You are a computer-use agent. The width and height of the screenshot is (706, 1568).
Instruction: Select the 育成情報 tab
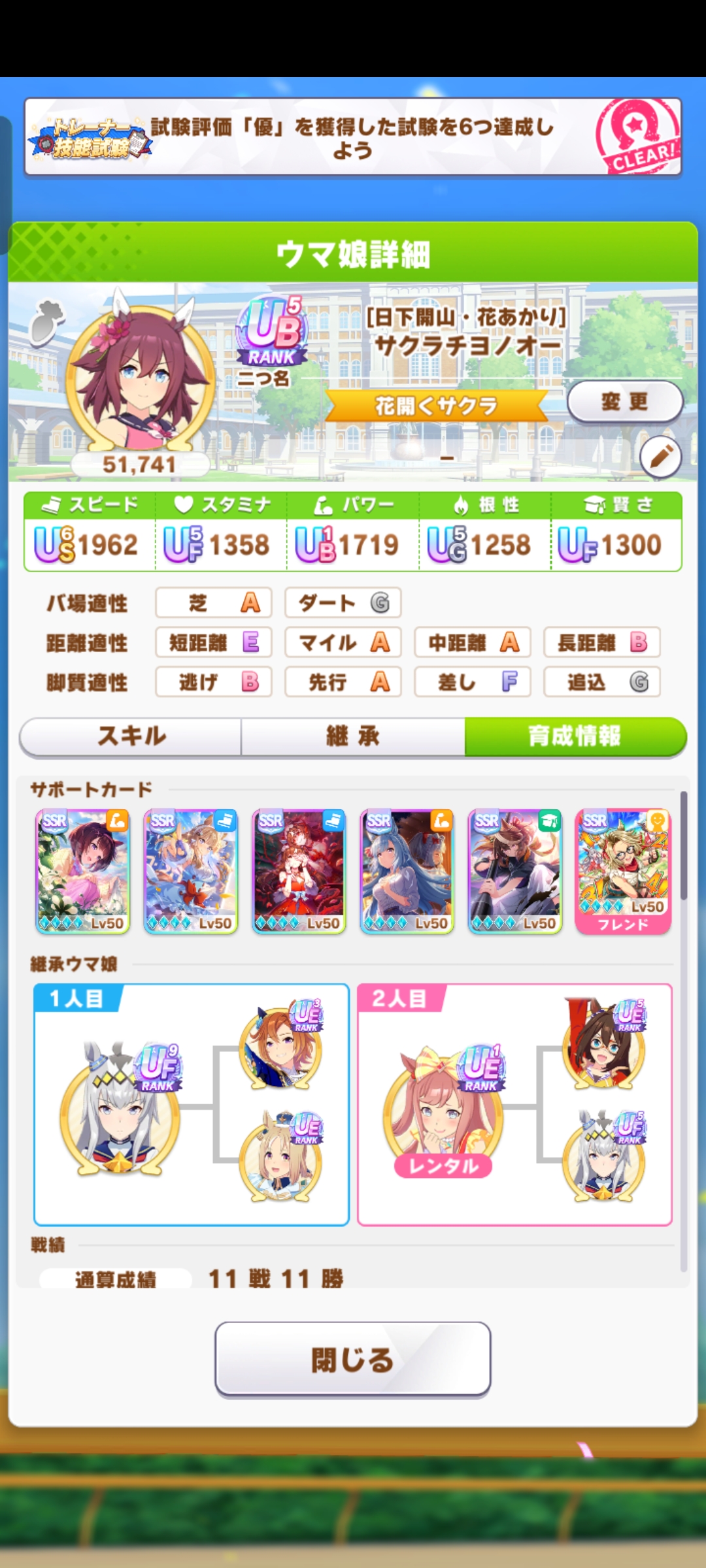pyautogui.click(x=575, y=736)
